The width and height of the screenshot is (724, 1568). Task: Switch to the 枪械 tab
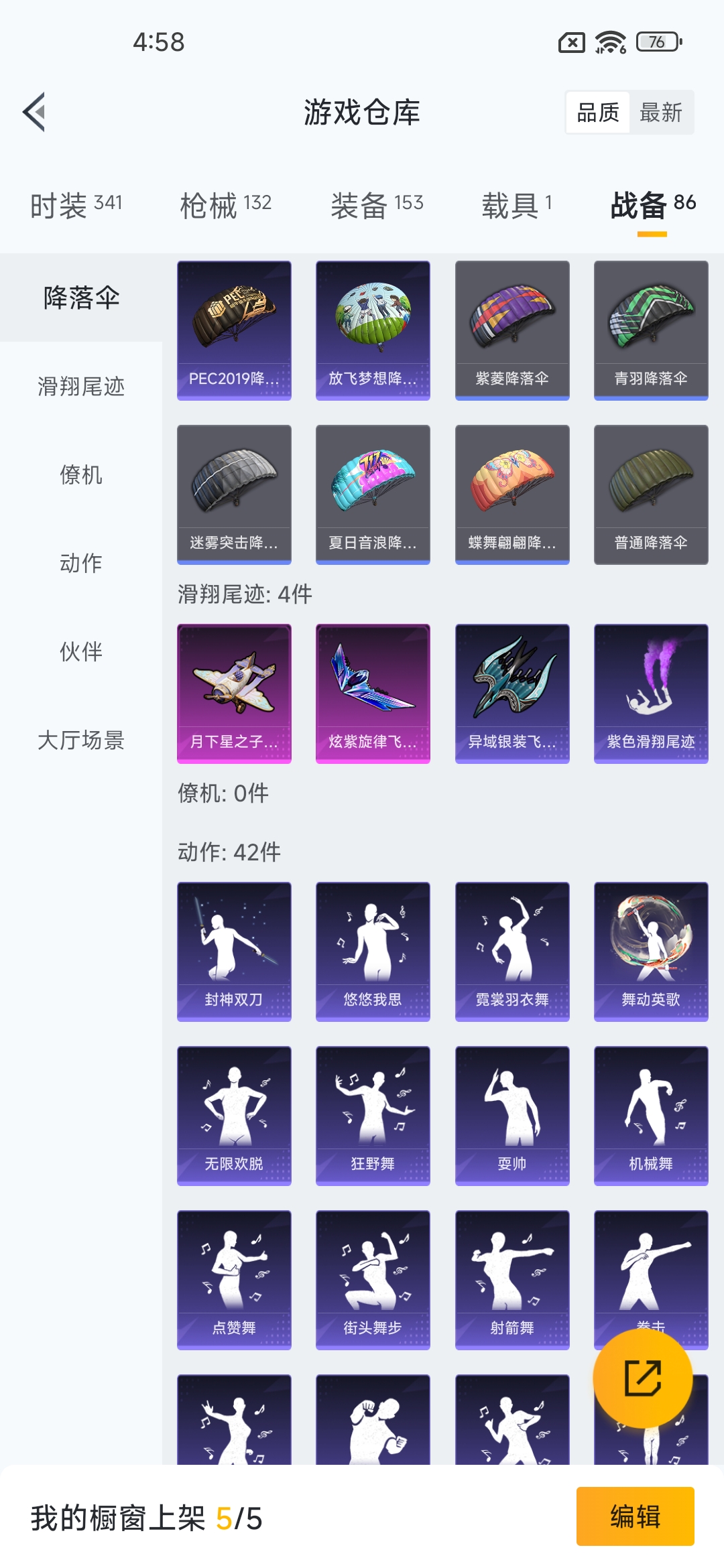[x=226, y=205]
